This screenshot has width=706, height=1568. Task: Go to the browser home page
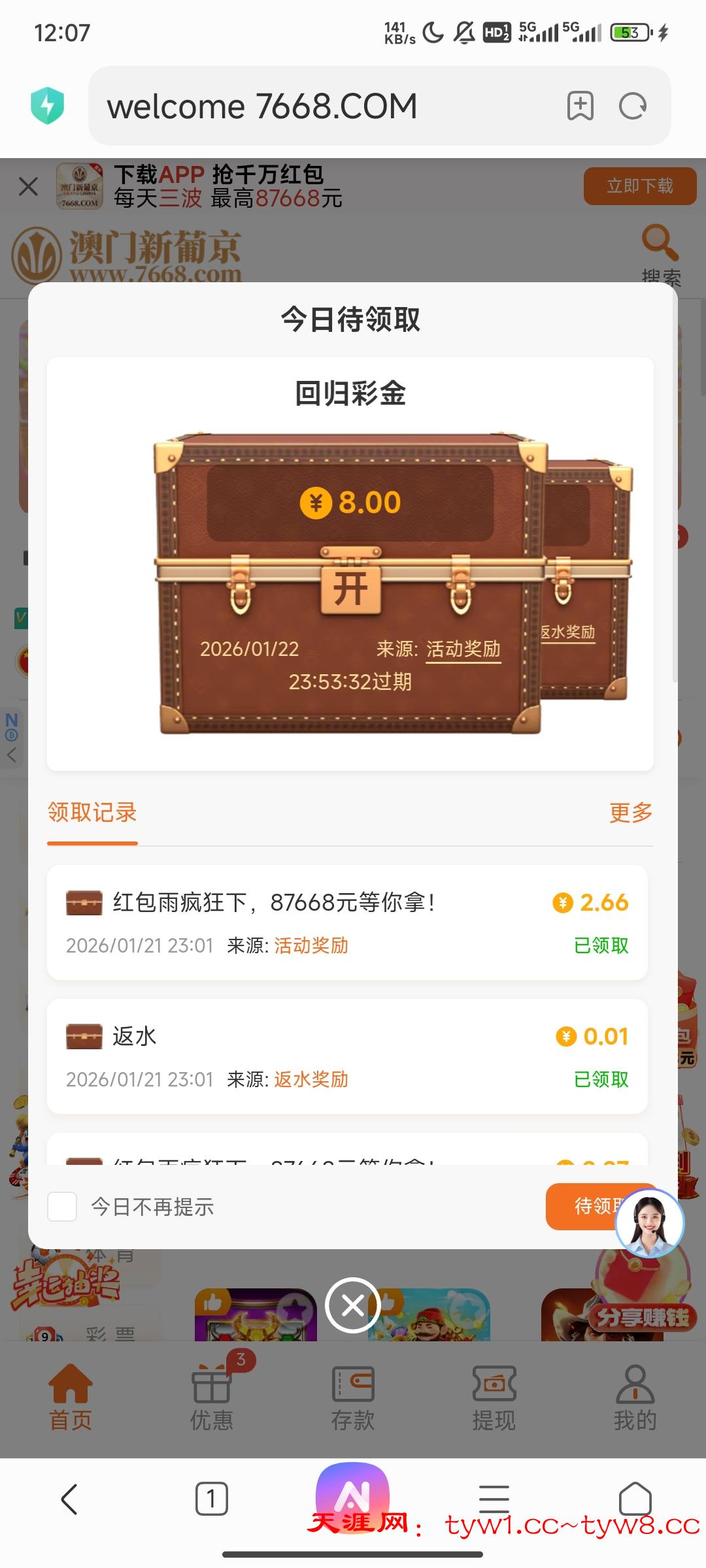pyautogui.click(x=635, y=1498)
